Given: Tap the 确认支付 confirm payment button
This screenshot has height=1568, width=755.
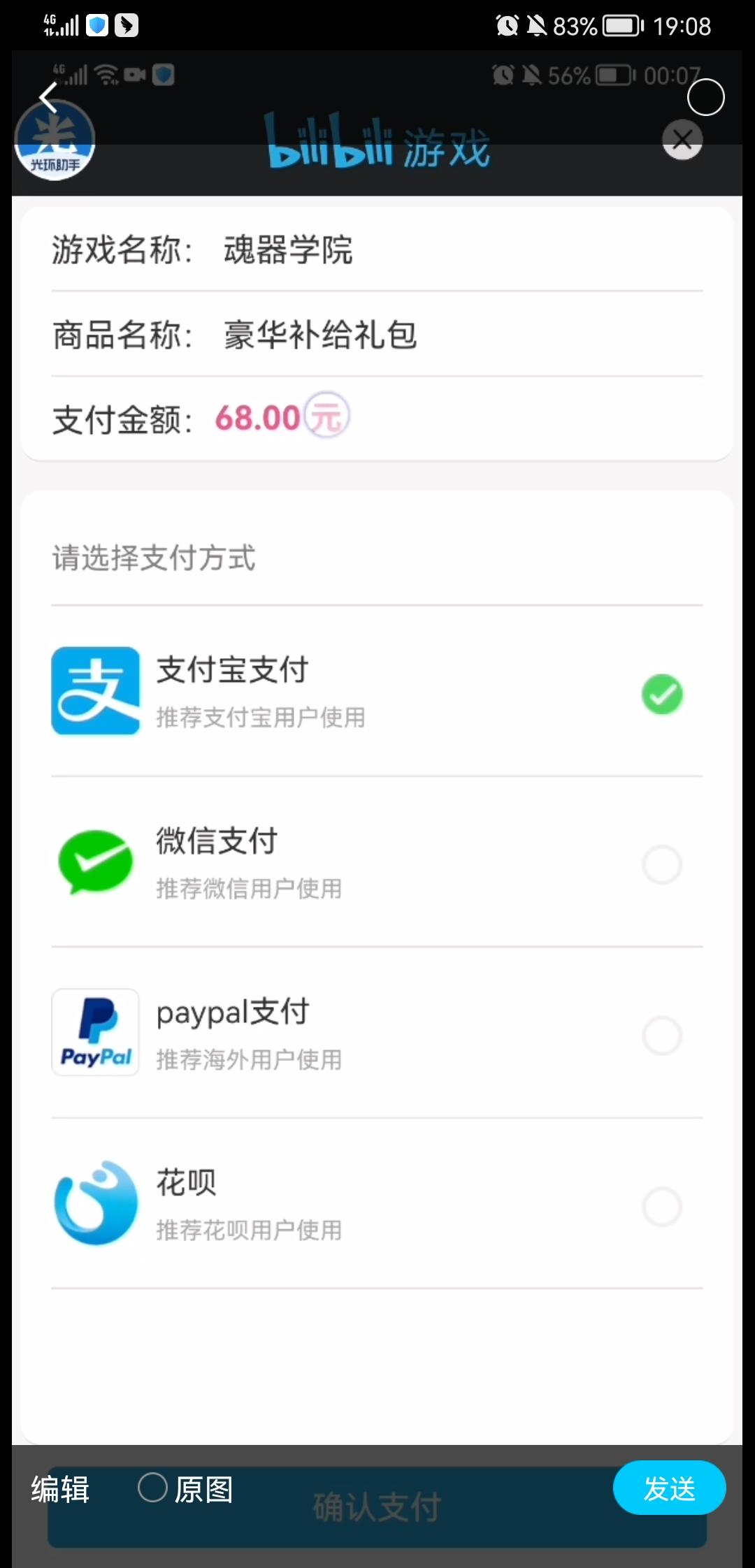Looking at the screenshot, I should [x=377, y=1509].
